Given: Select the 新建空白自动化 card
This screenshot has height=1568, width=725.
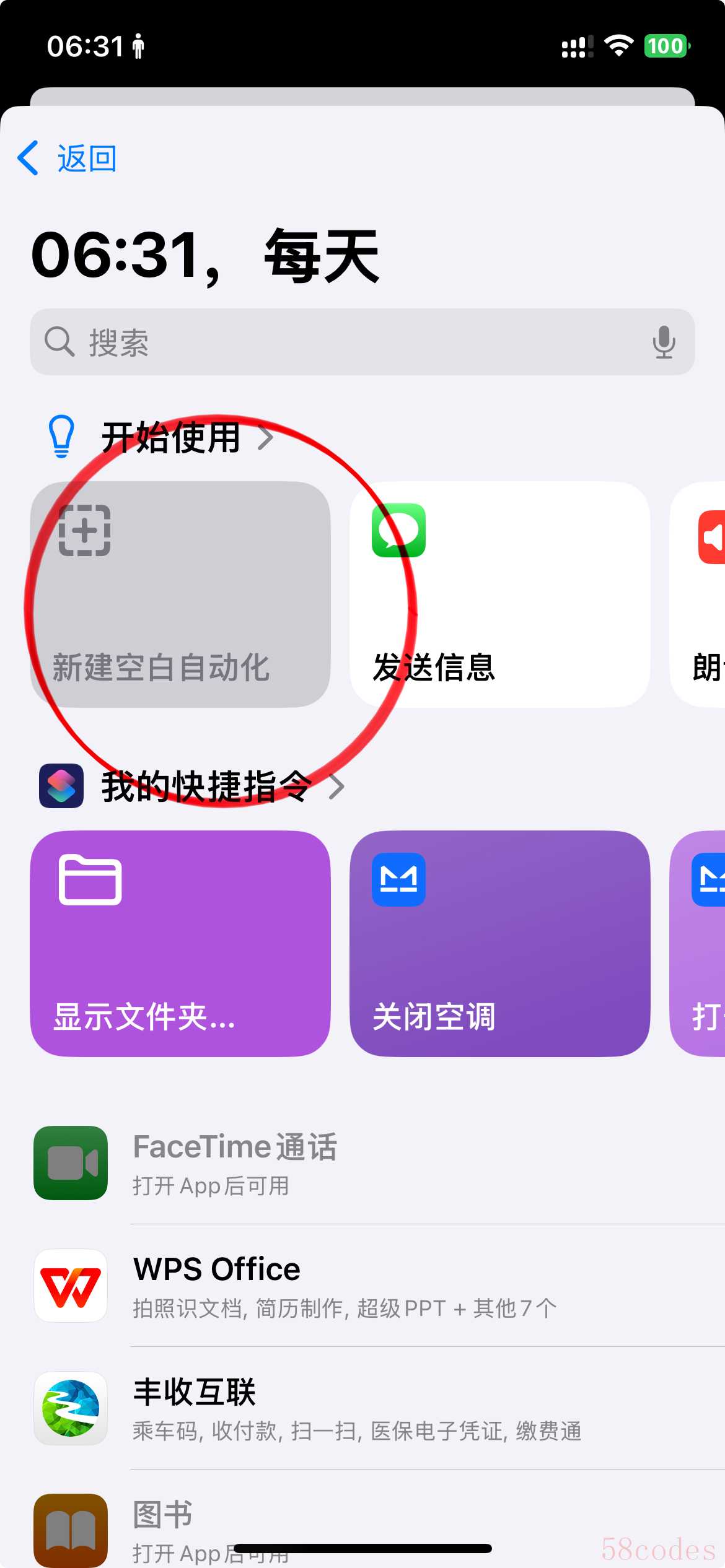Looking at the screenshot, I should click(x=180, y=595).
